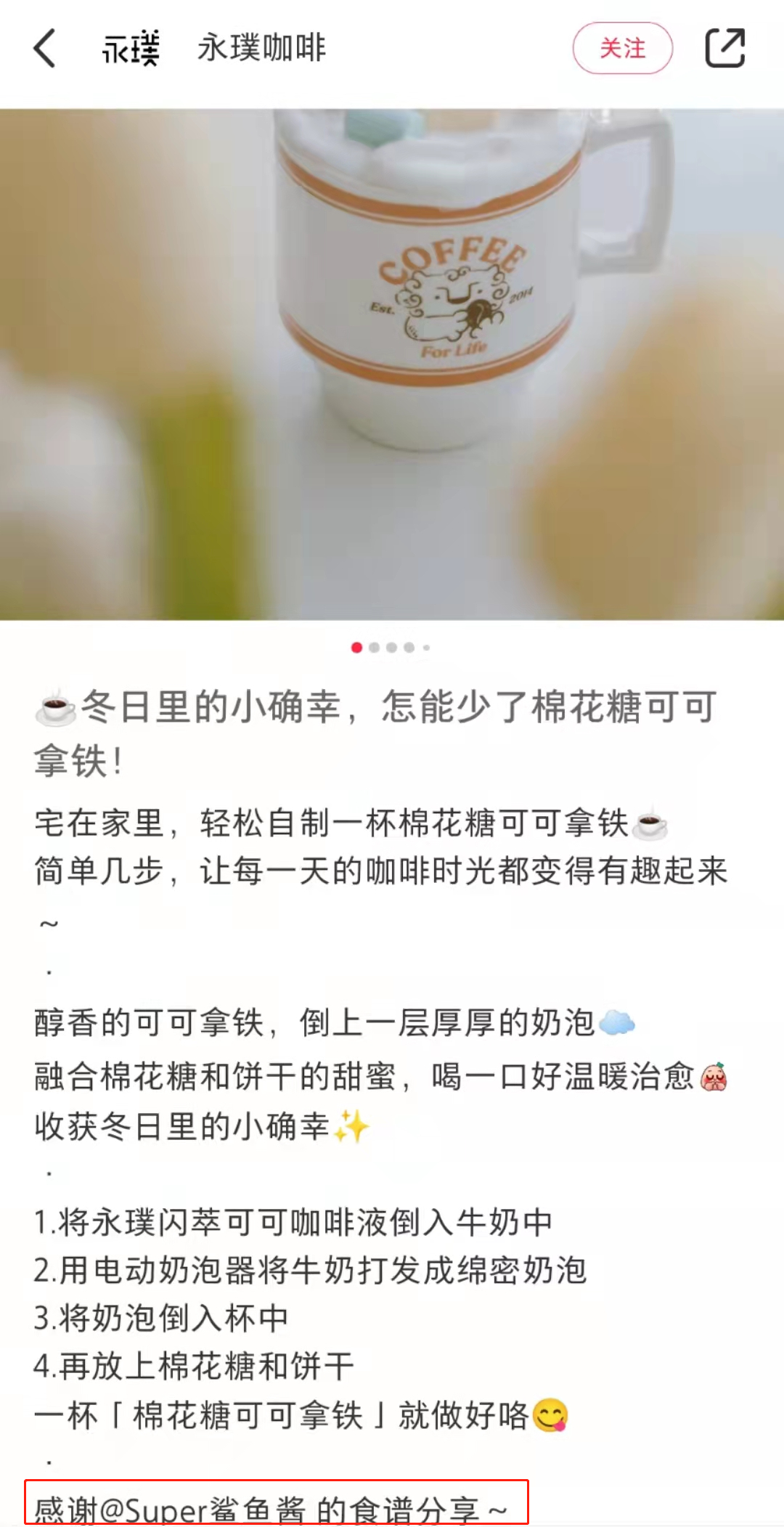Open 永璞咖啡 author profile
The width and height of the screenshot is (784, 1527).
[x=261, y=49]
